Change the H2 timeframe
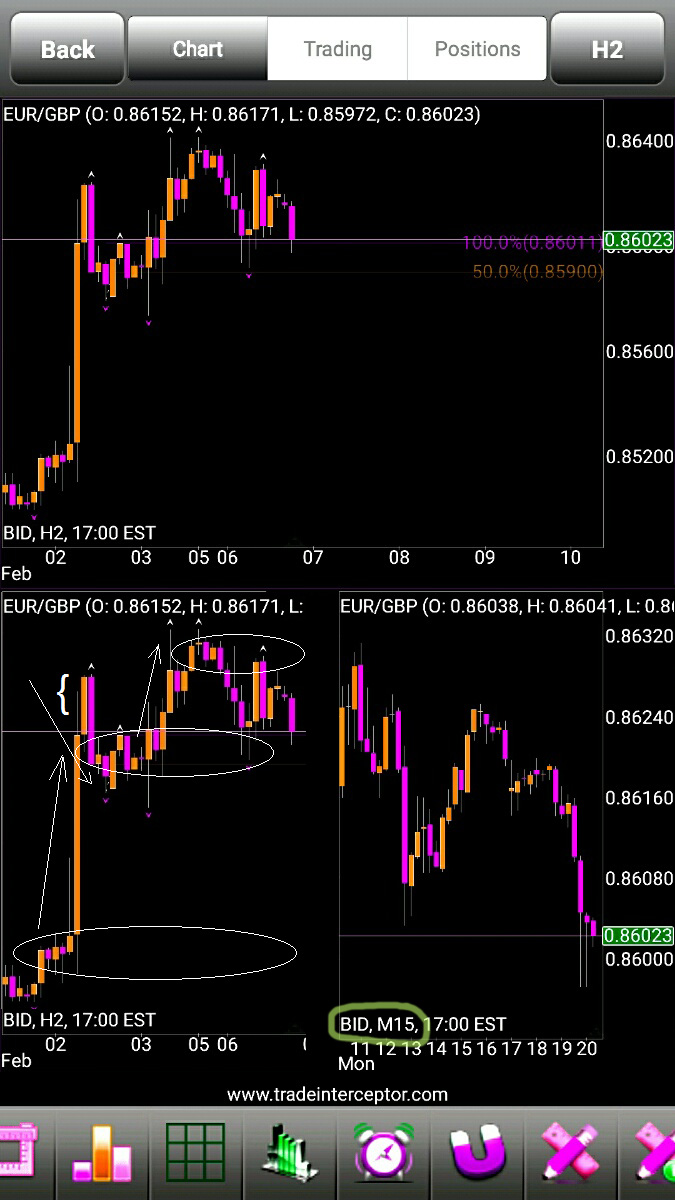Screen dimensions: 675x1200 coord(607,49)
